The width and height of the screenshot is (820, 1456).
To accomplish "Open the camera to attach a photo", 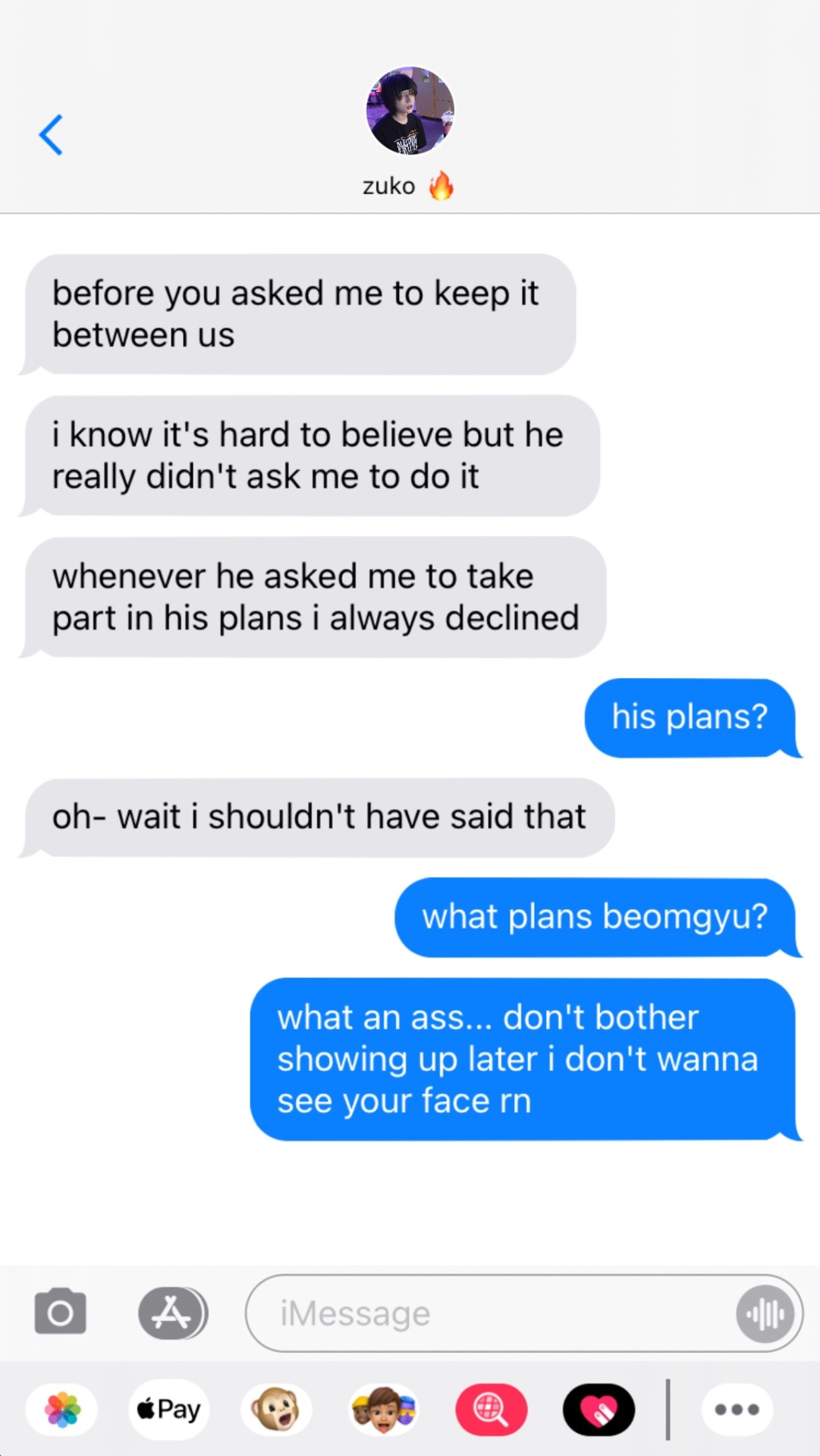I will 61,1312.
